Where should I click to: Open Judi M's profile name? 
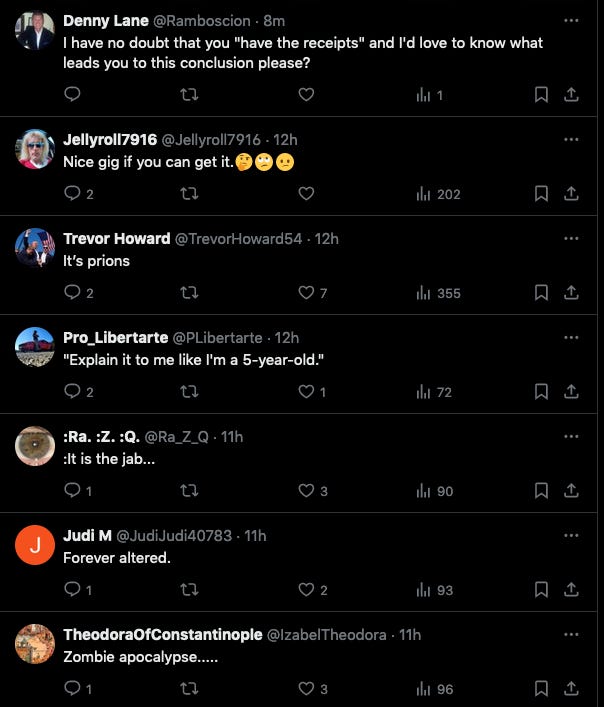pyautogui.click(x=87, y=536)
